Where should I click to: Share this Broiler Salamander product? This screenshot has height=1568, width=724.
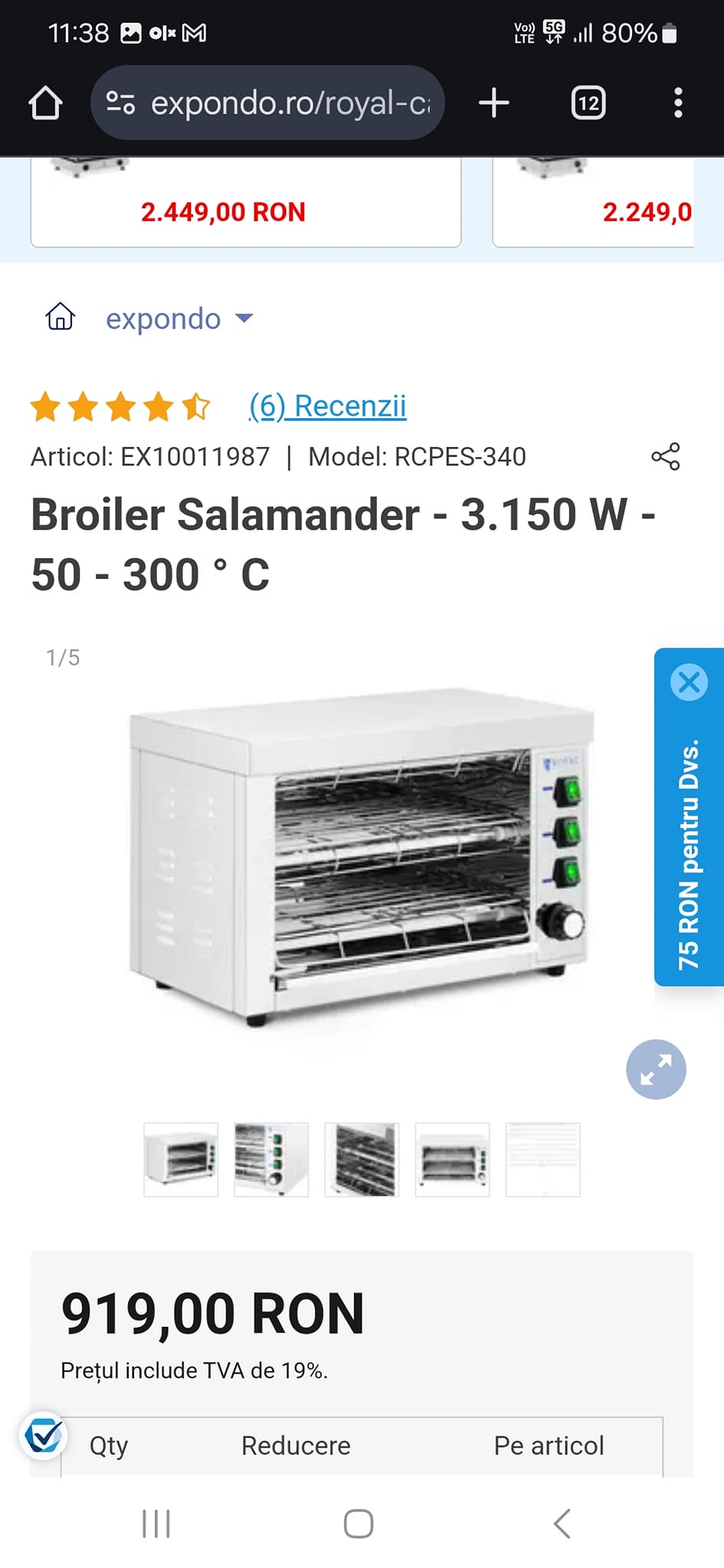(665, 456)
